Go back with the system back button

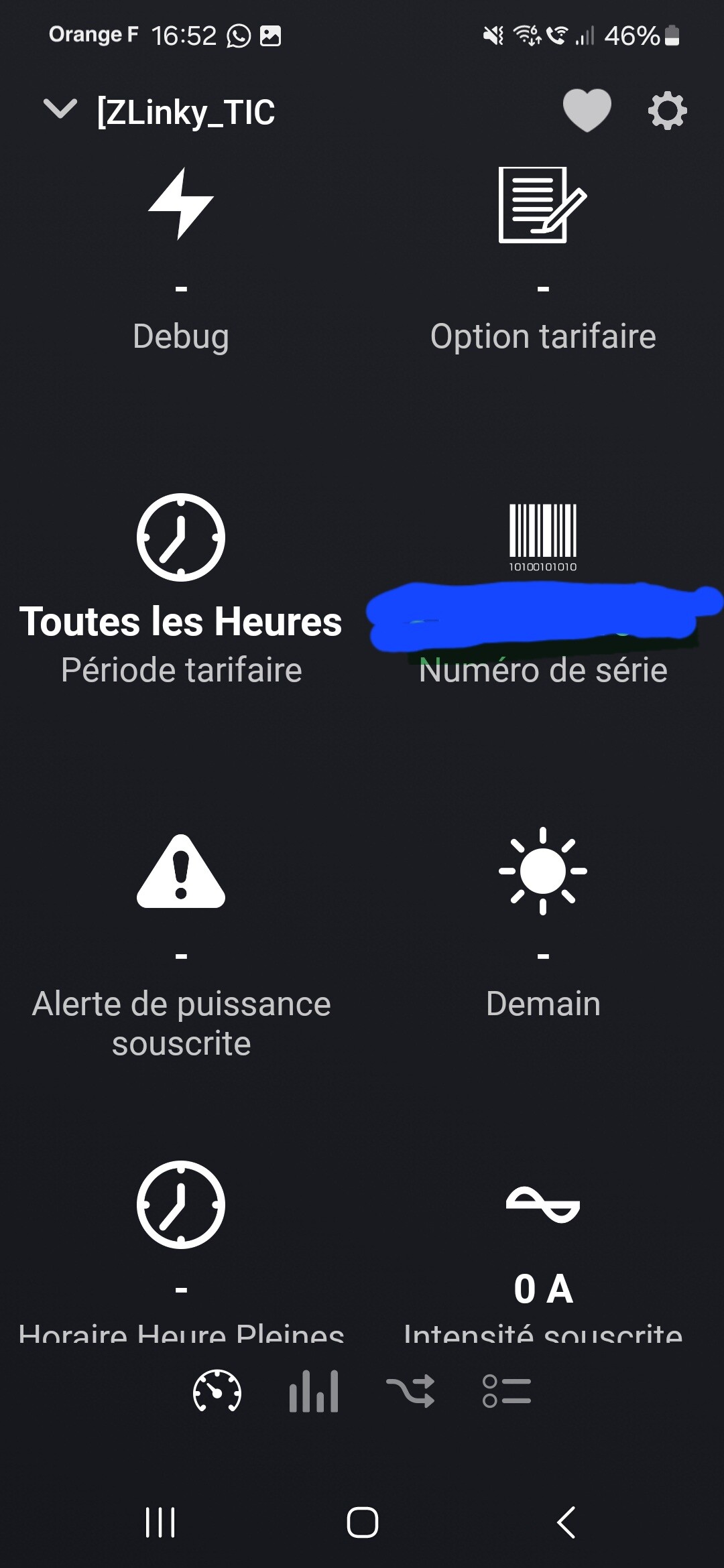[x=566, y=1522]
